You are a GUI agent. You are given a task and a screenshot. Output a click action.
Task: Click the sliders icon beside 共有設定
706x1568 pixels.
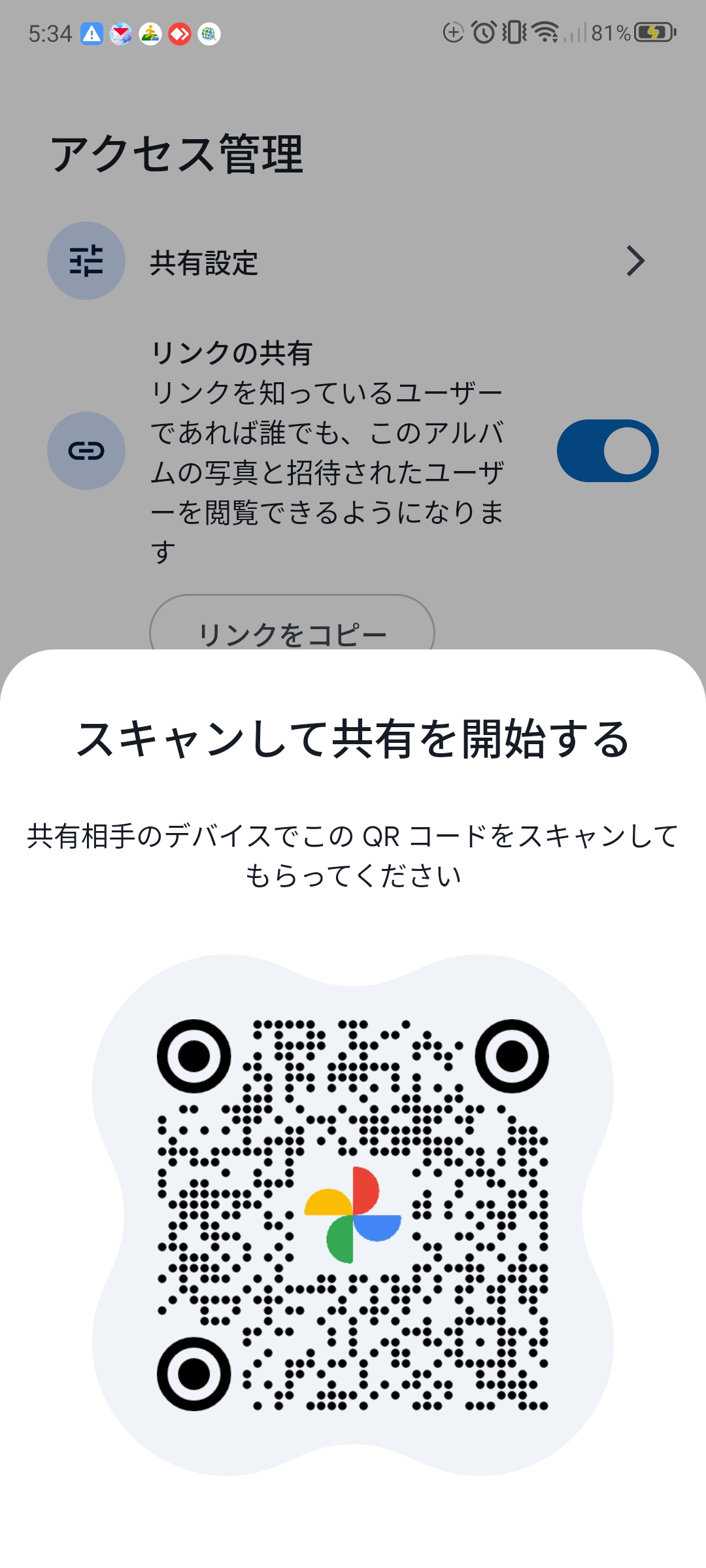[86, 260]
